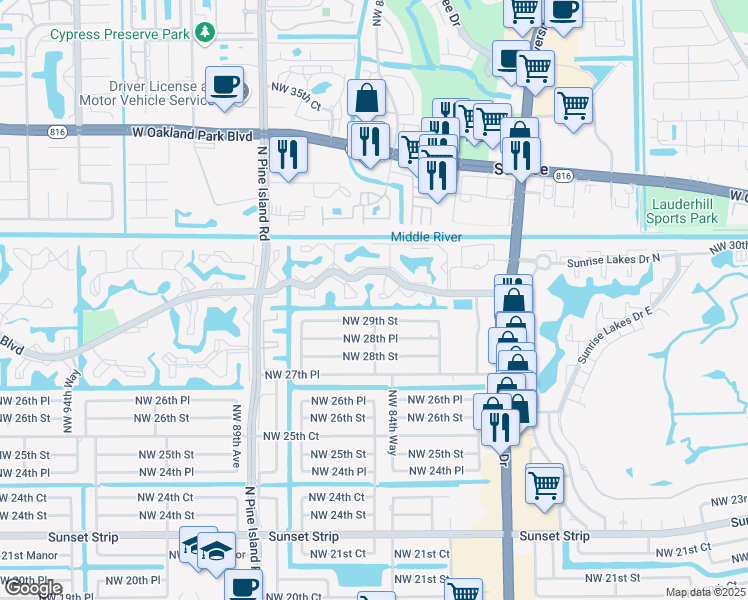Open the grocery cart marker north of Sunset Strip
The height and width of the screenshot is (600, 748).
pos(544,486)
